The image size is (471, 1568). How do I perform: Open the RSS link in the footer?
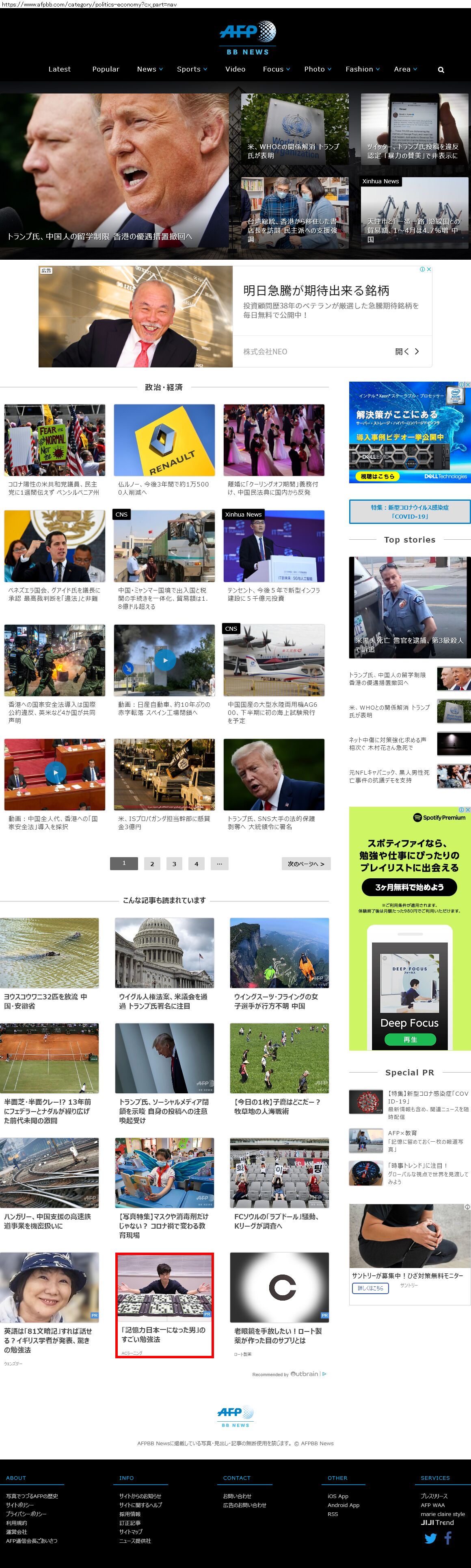coord(333,1514)
